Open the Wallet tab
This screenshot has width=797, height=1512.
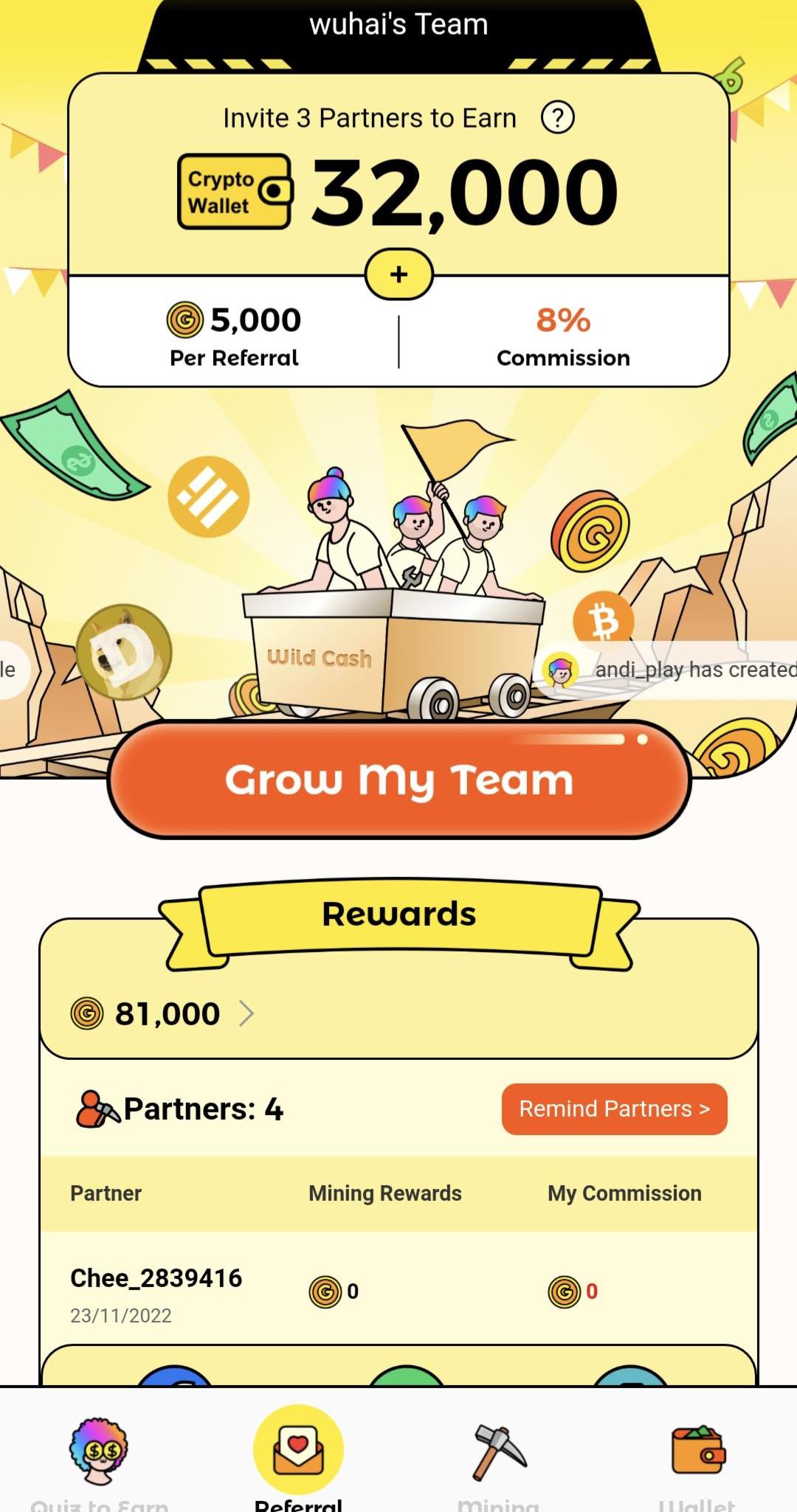pos(697,1459)
